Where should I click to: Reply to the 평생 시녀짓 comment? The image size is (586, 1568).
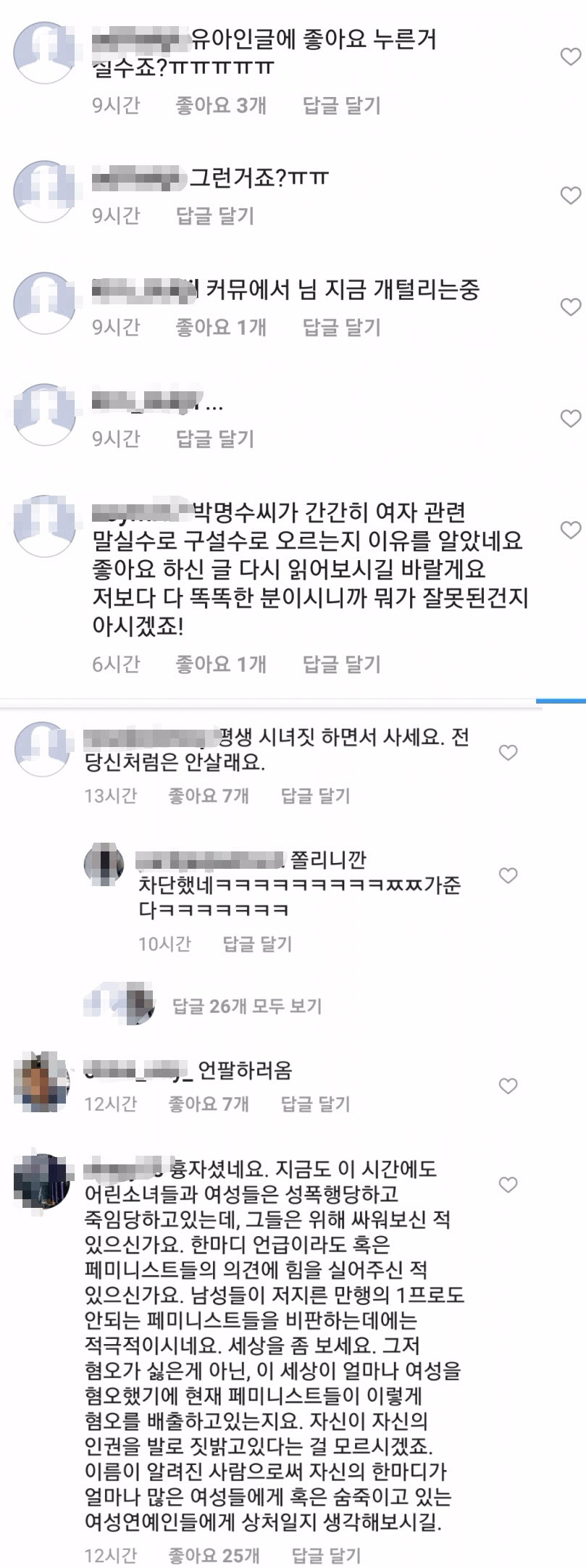(x=315, y=796)
